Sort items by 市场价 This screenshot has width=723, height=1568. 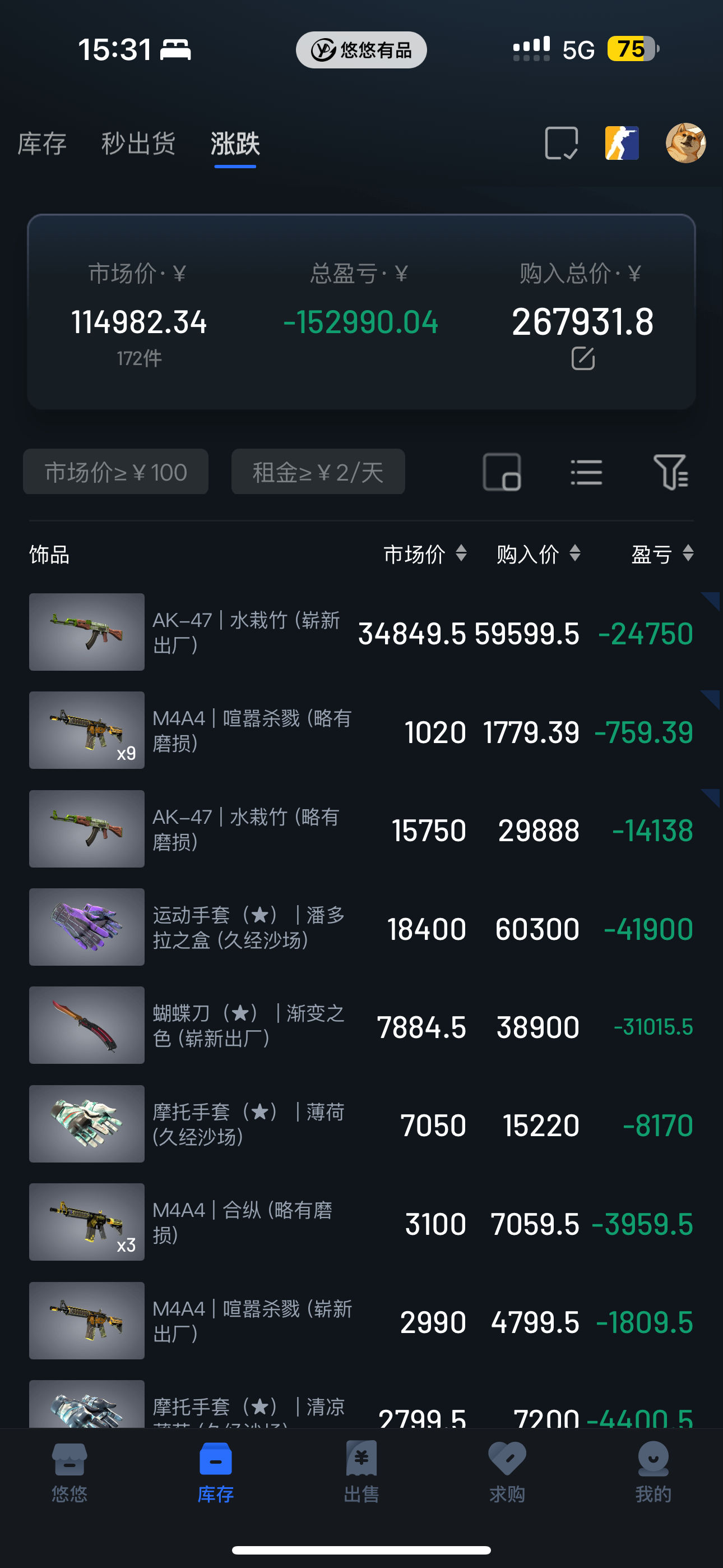[425, 554]
